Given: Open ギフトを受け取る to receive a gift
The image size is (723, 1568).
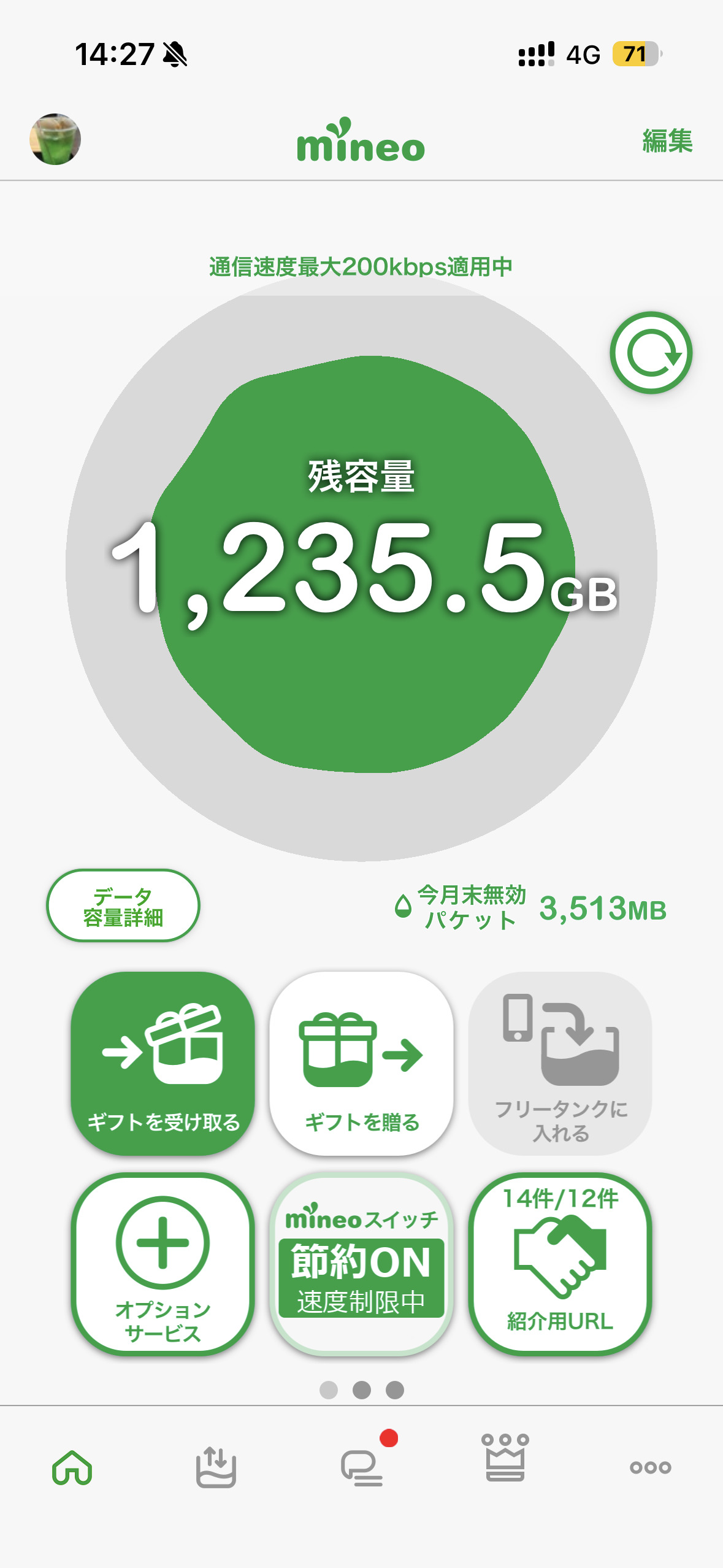Looking at the screenshot, I should (163, 1063).
